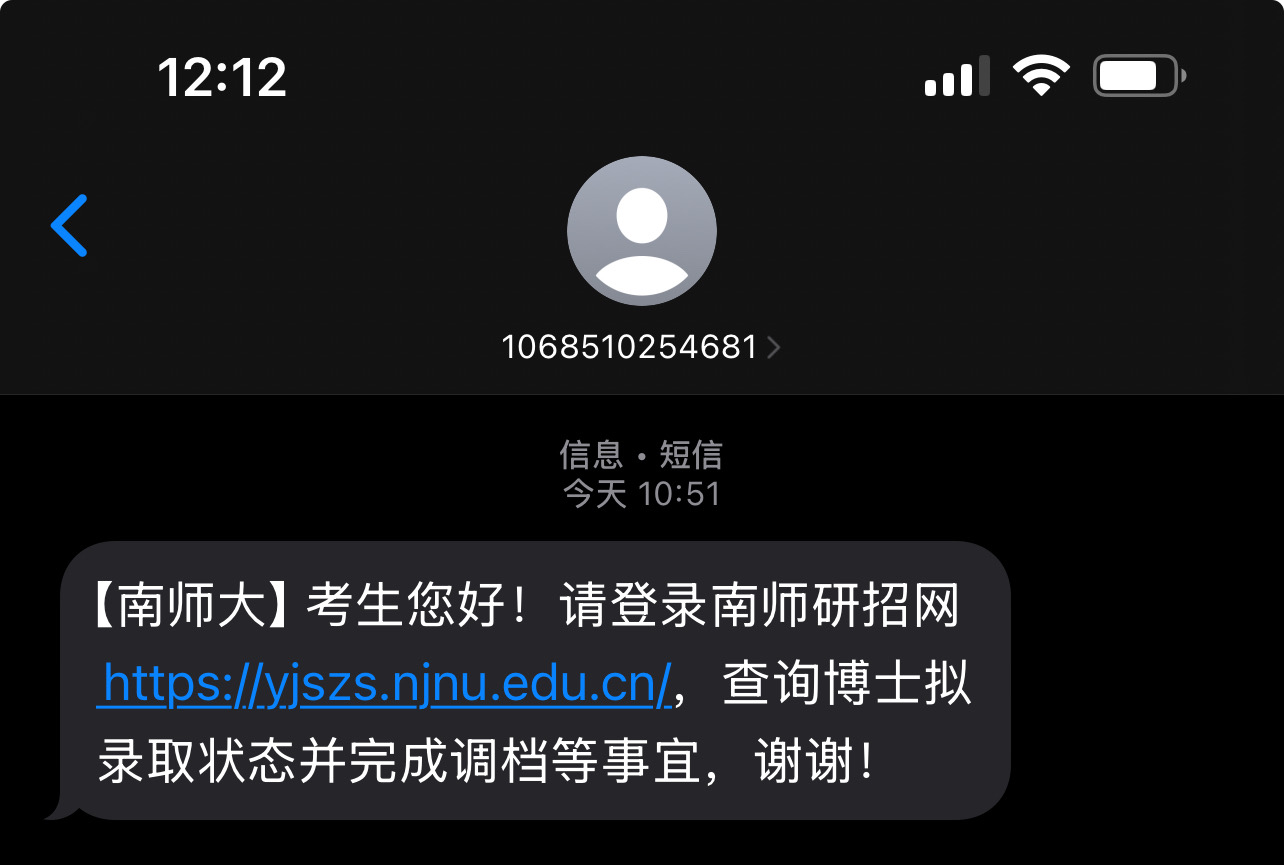Go back to the messages list
This screenshot has width=1284, height=865.
[x=70, y=225]
